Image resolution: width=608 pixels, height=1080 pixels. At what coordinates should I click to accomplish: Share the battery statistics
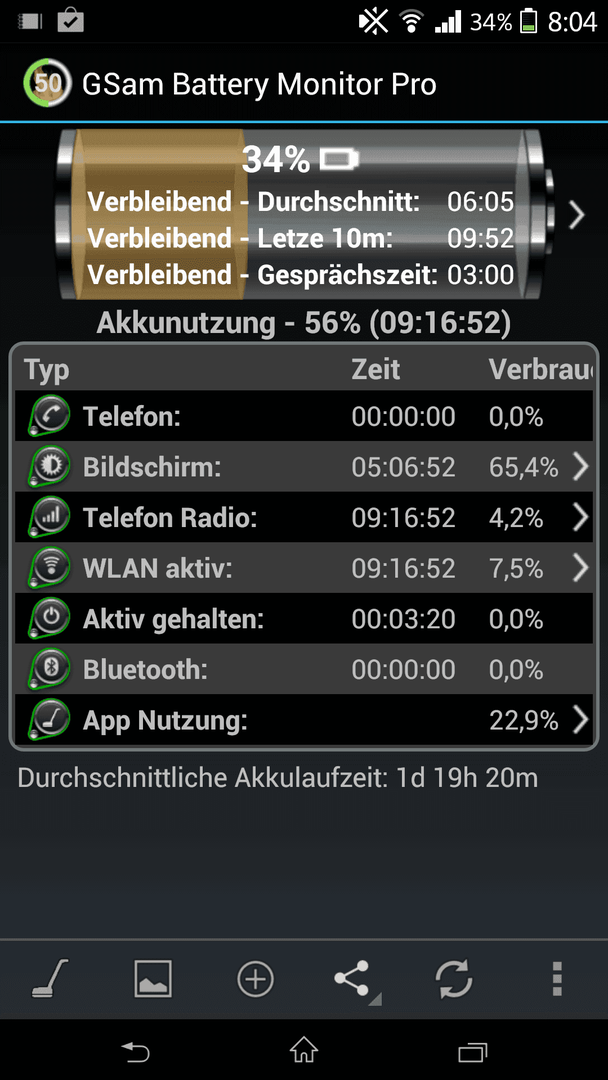pos(352,979)
